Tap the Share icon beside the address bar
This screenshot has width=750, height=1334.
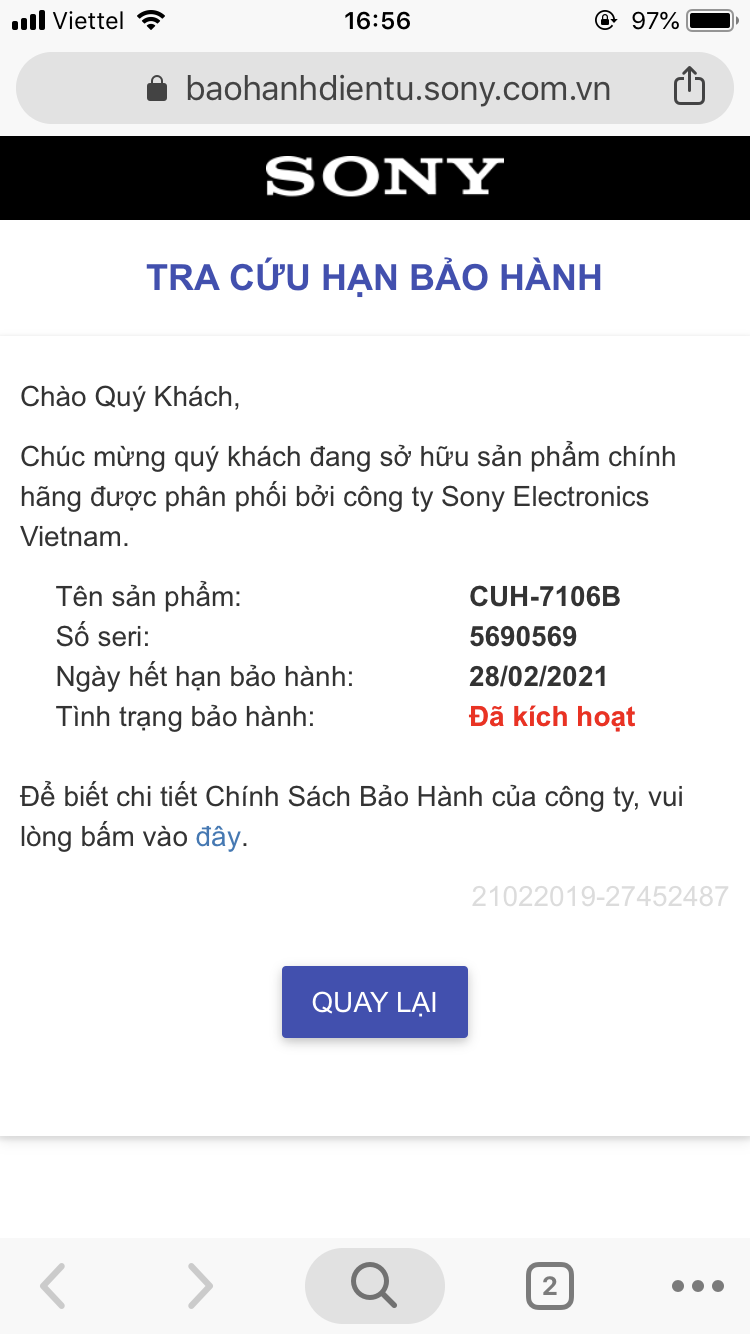point(689,87)
